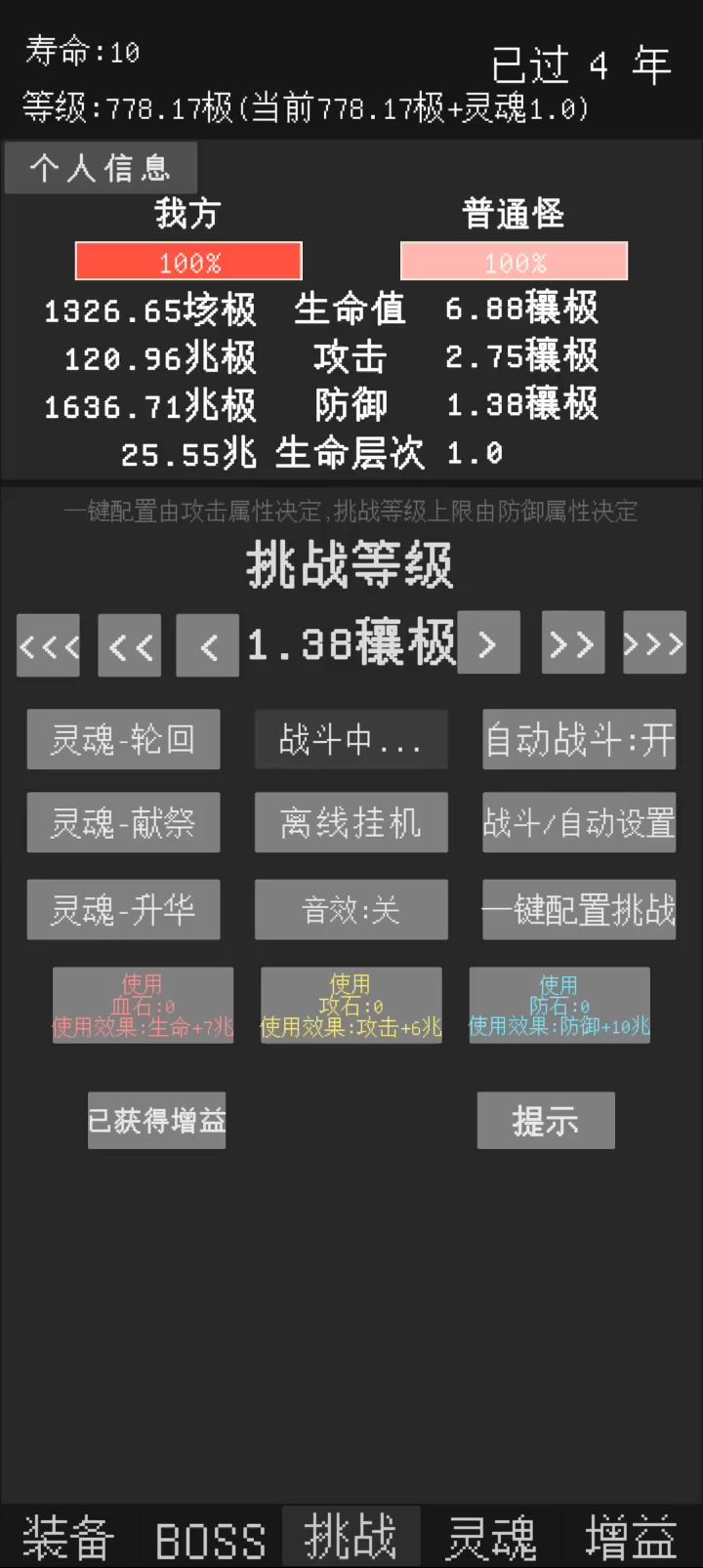Raise challenge level one step with >
The width and height of the screenshot is (703, 1568).
point(488,643)
